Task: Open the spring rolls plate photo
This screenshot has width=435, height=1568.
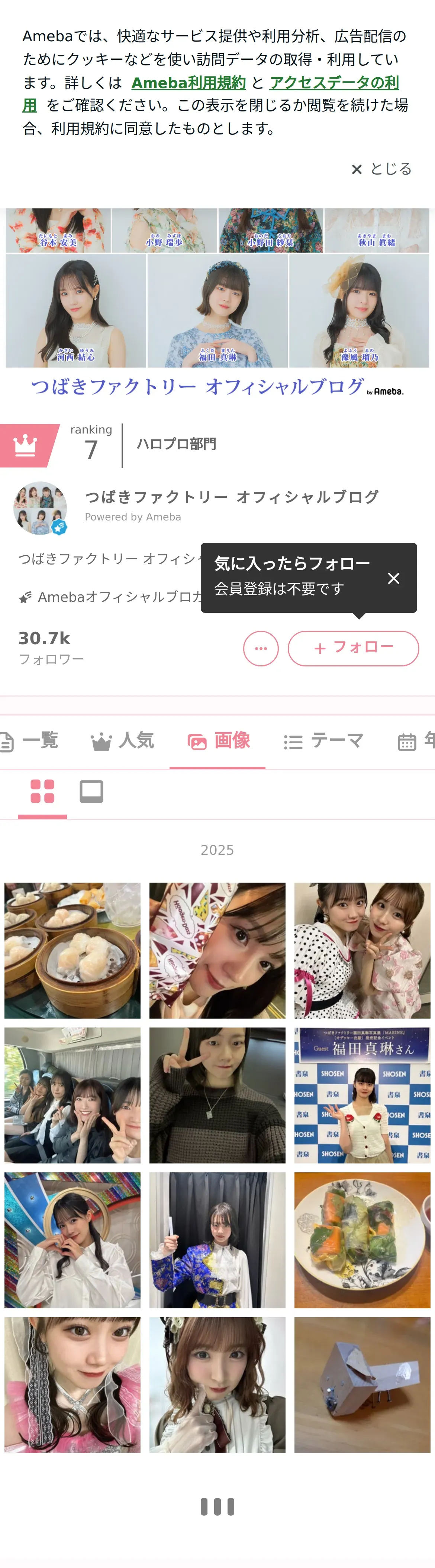Action: (x=362, y=1240)
